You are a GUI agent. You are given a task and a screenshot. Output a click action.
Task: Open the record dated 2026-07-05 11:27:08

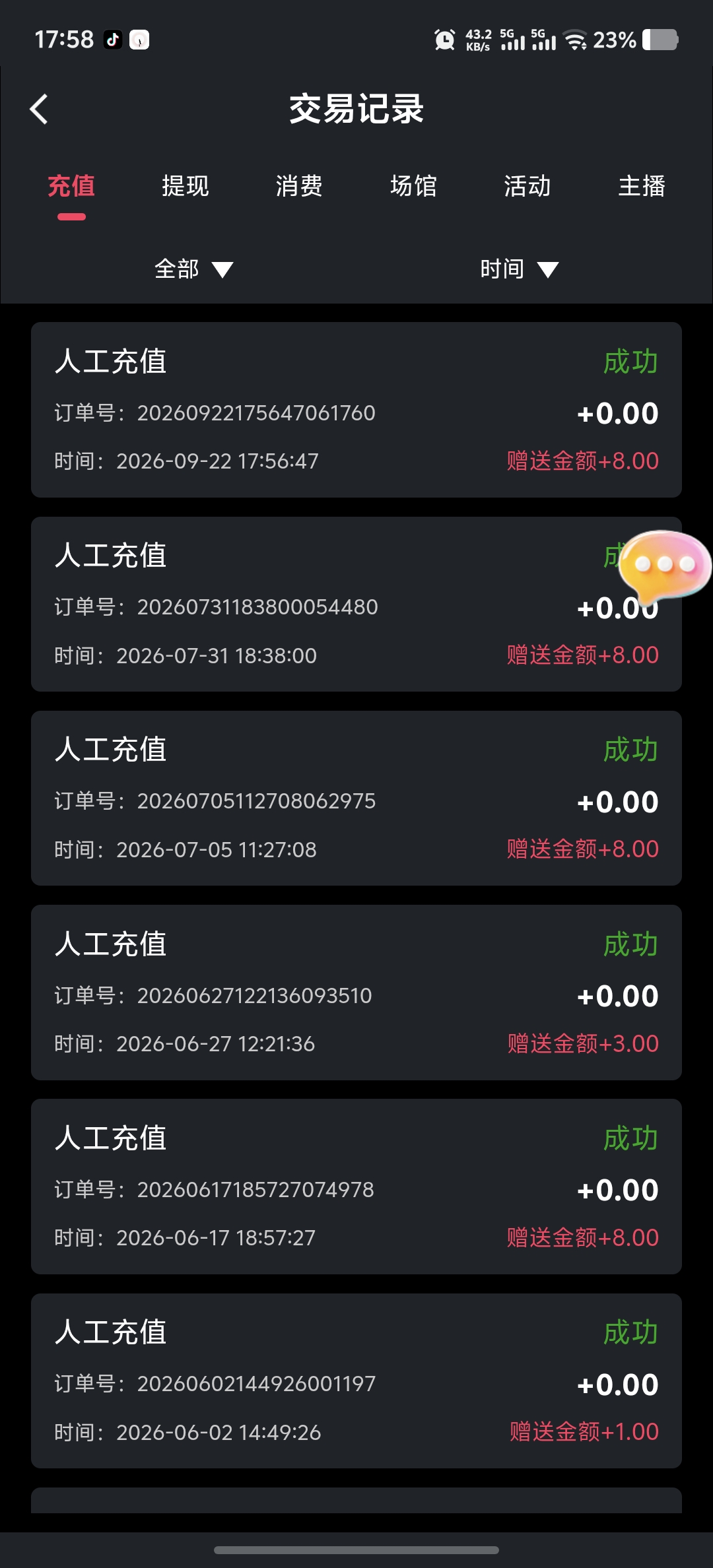click(x=356, y=798)
